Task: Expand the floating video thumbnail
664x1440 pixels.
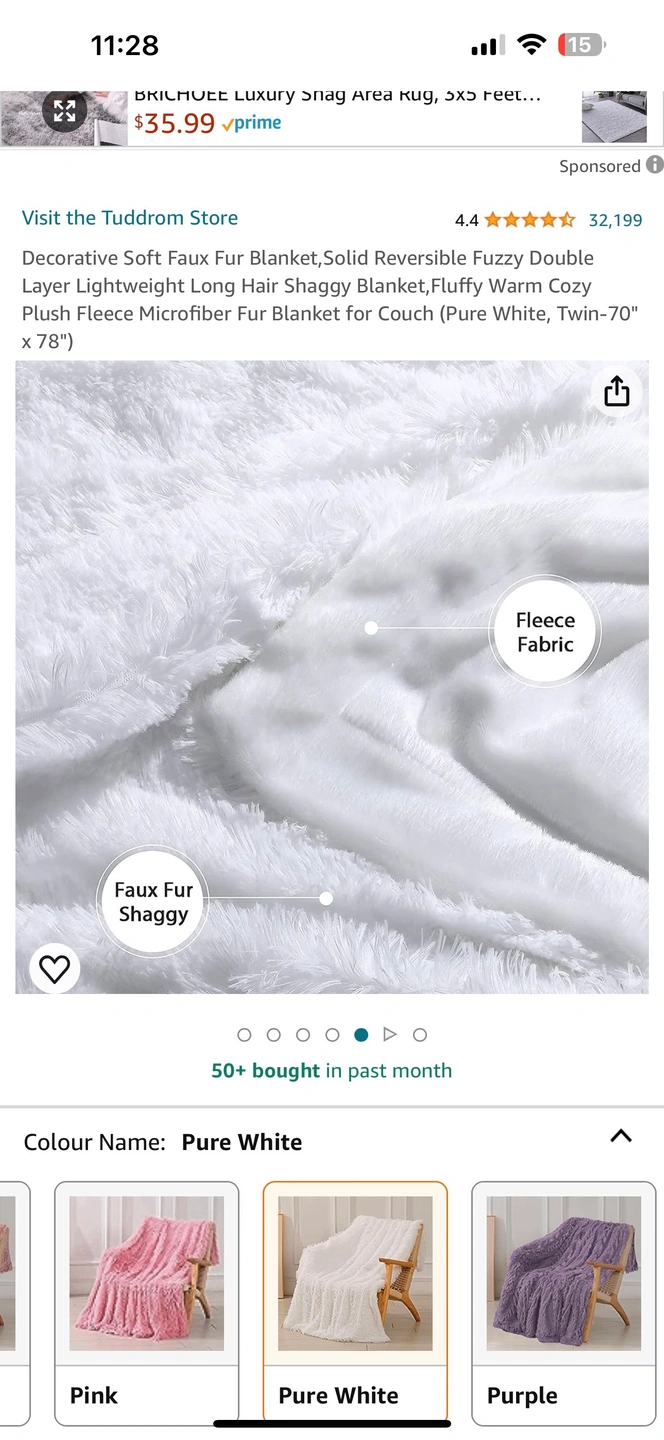Action: tap(64, 110)
